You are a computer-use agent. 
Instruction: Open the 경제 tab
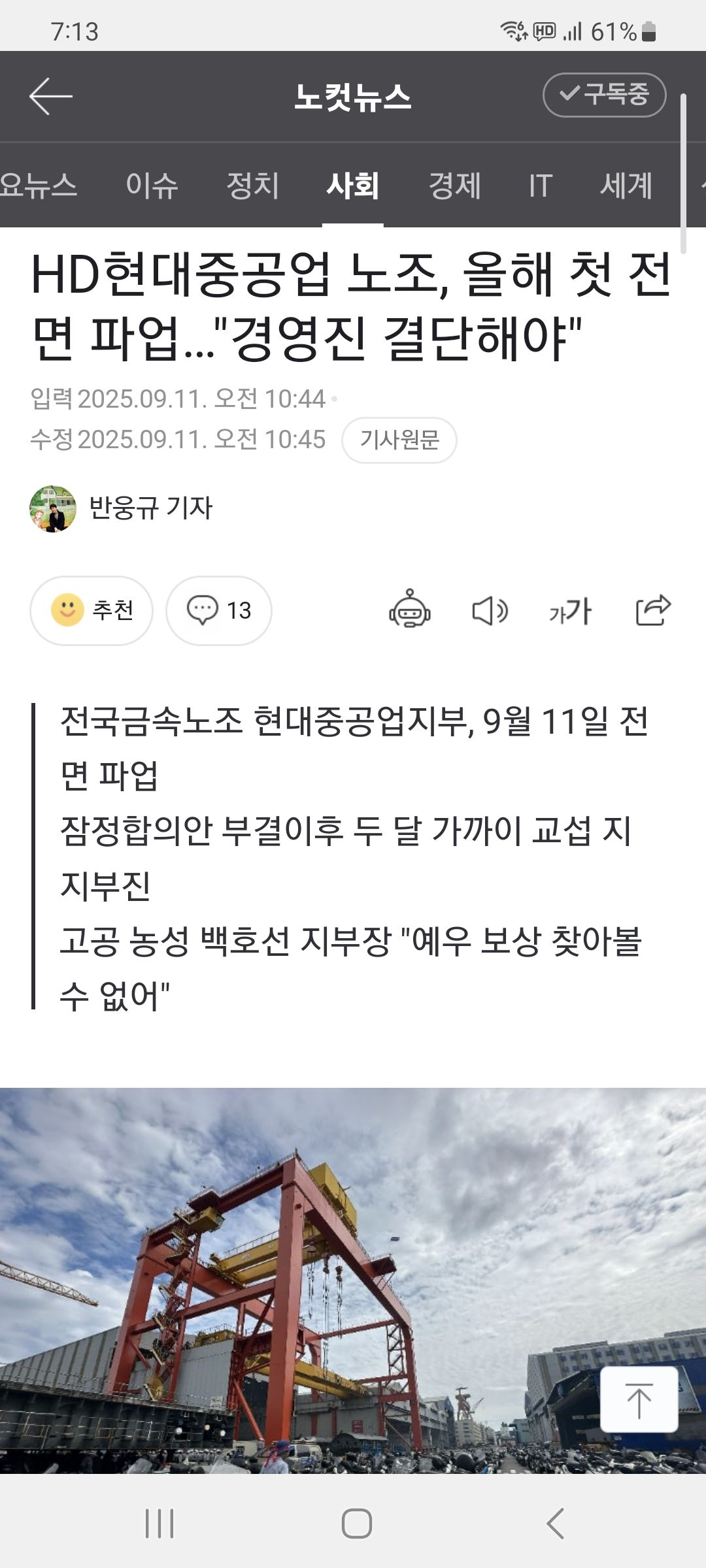(454, 186)
